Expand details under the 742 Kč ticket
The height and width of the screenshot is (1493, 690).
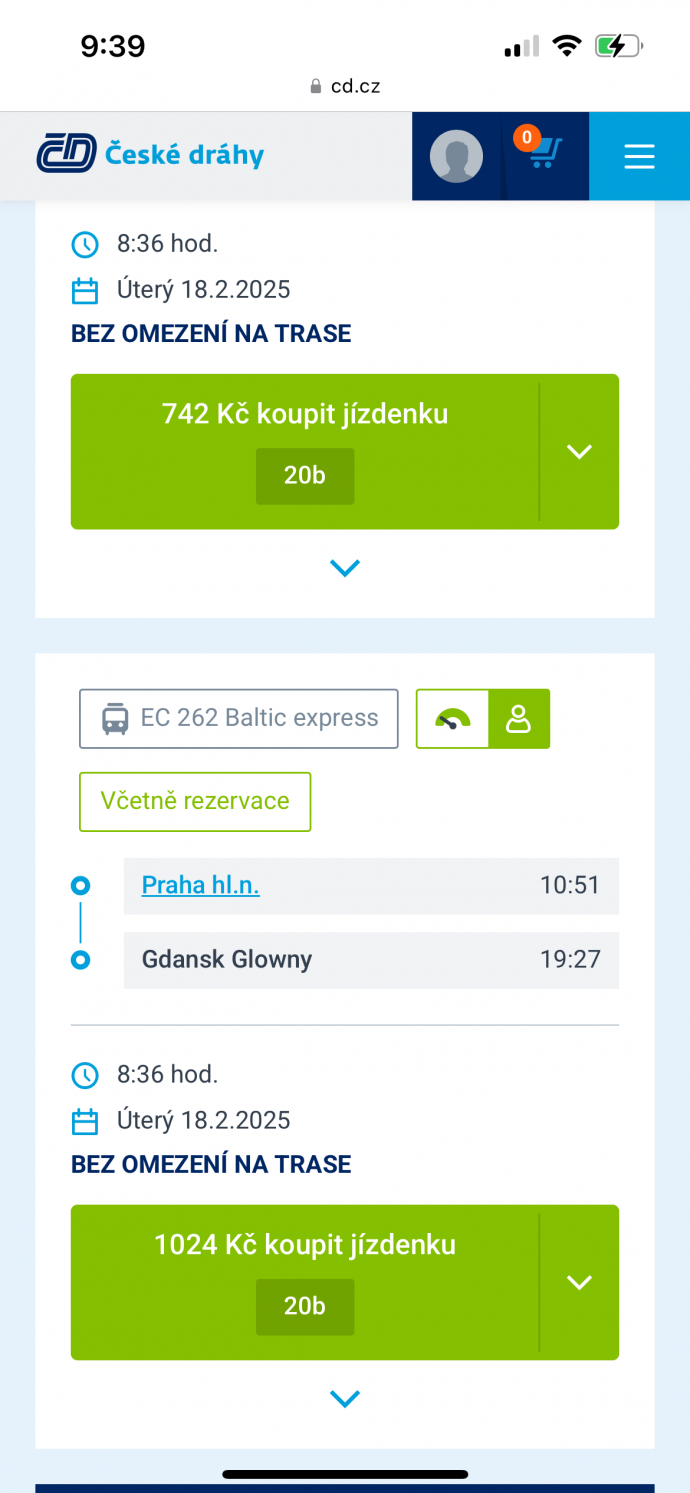tap(345, 568)
